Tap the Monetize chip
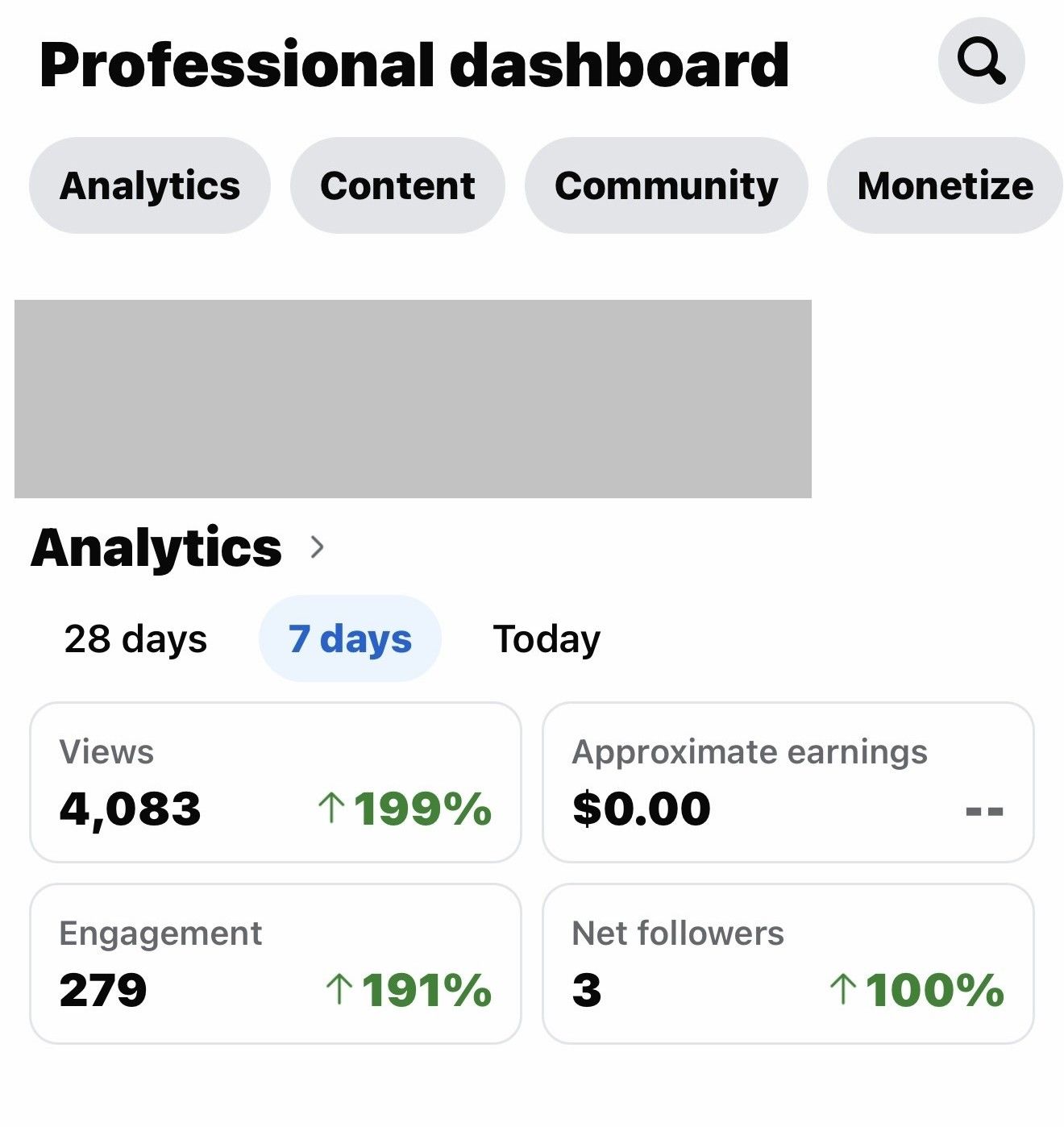 click(945, 185)
